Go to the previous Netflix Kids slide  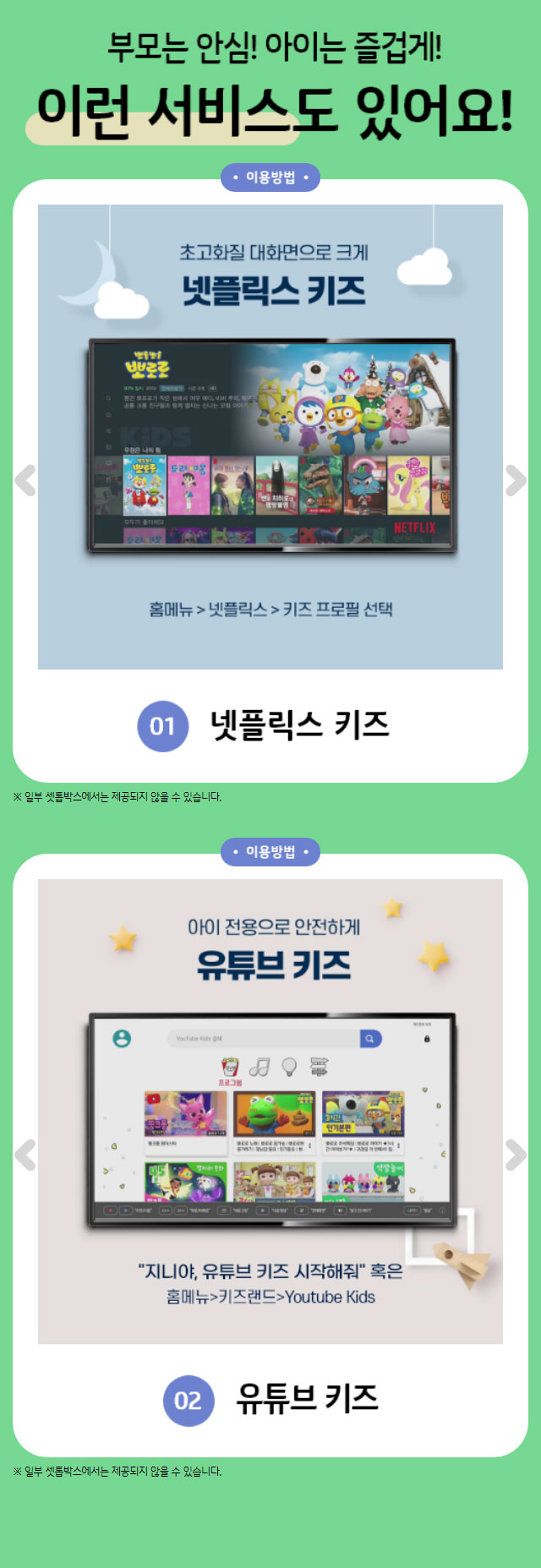coord(26,480)
